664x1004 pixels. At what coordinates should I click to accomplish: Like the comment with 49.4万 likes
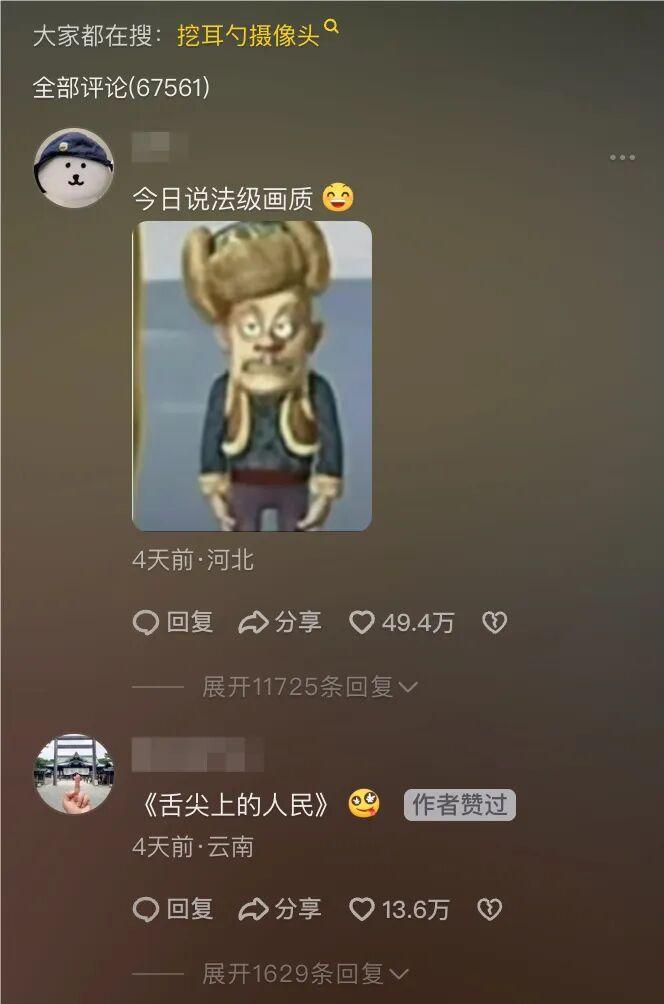400,623
